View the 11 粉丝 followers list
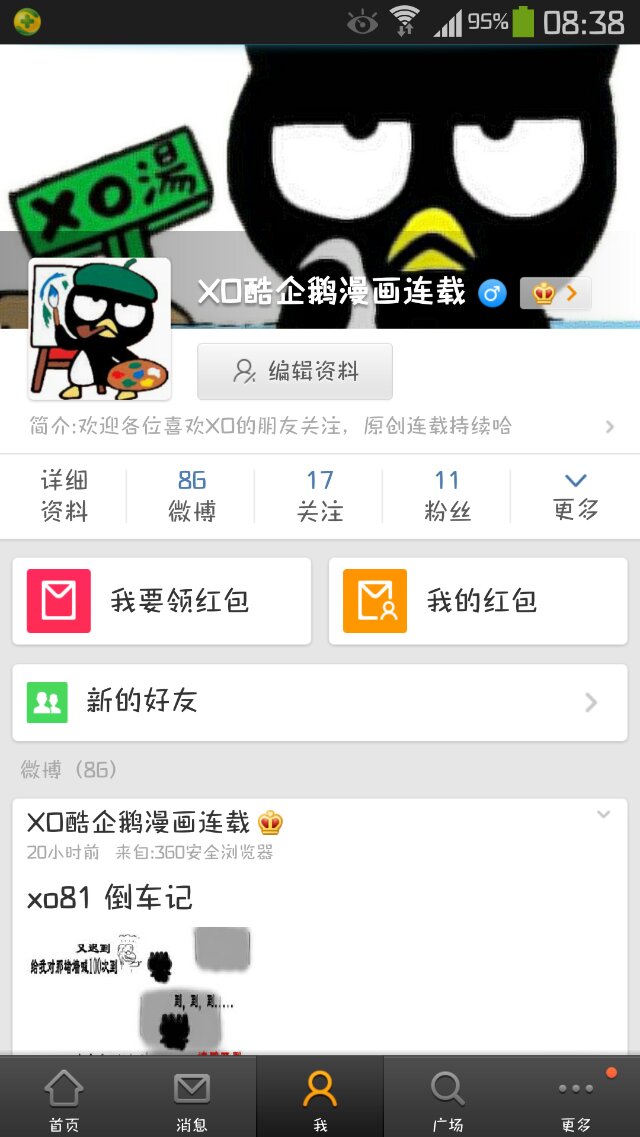The image size is (640, 1137). click(x=447, y=496)
